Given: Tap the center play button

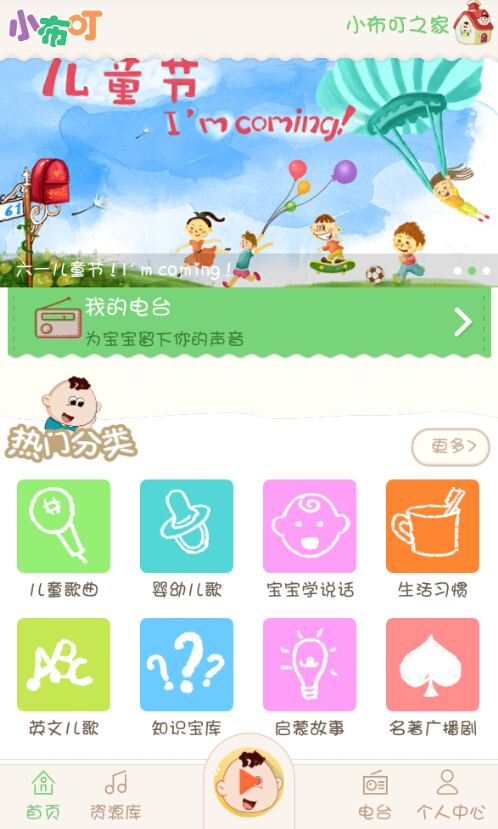Looking at the screenshot, I should [x=248, y=782].
